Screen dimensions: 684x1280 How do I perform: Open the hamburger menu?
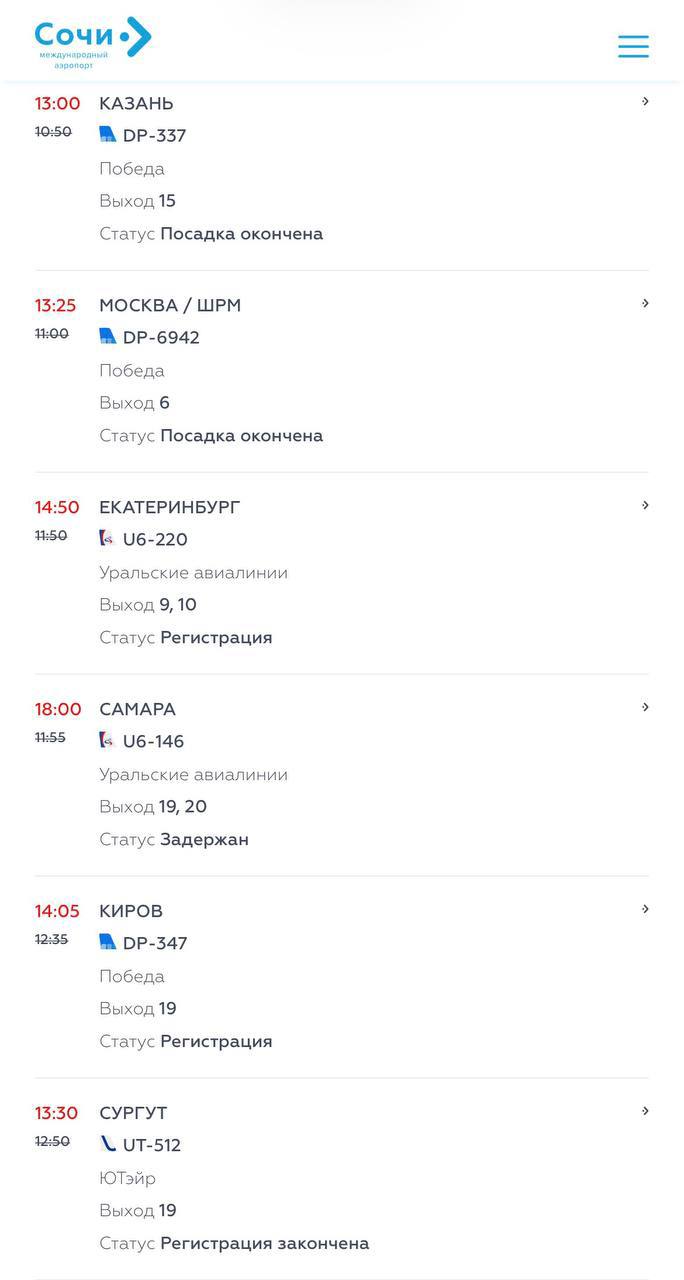pos(633,46)
